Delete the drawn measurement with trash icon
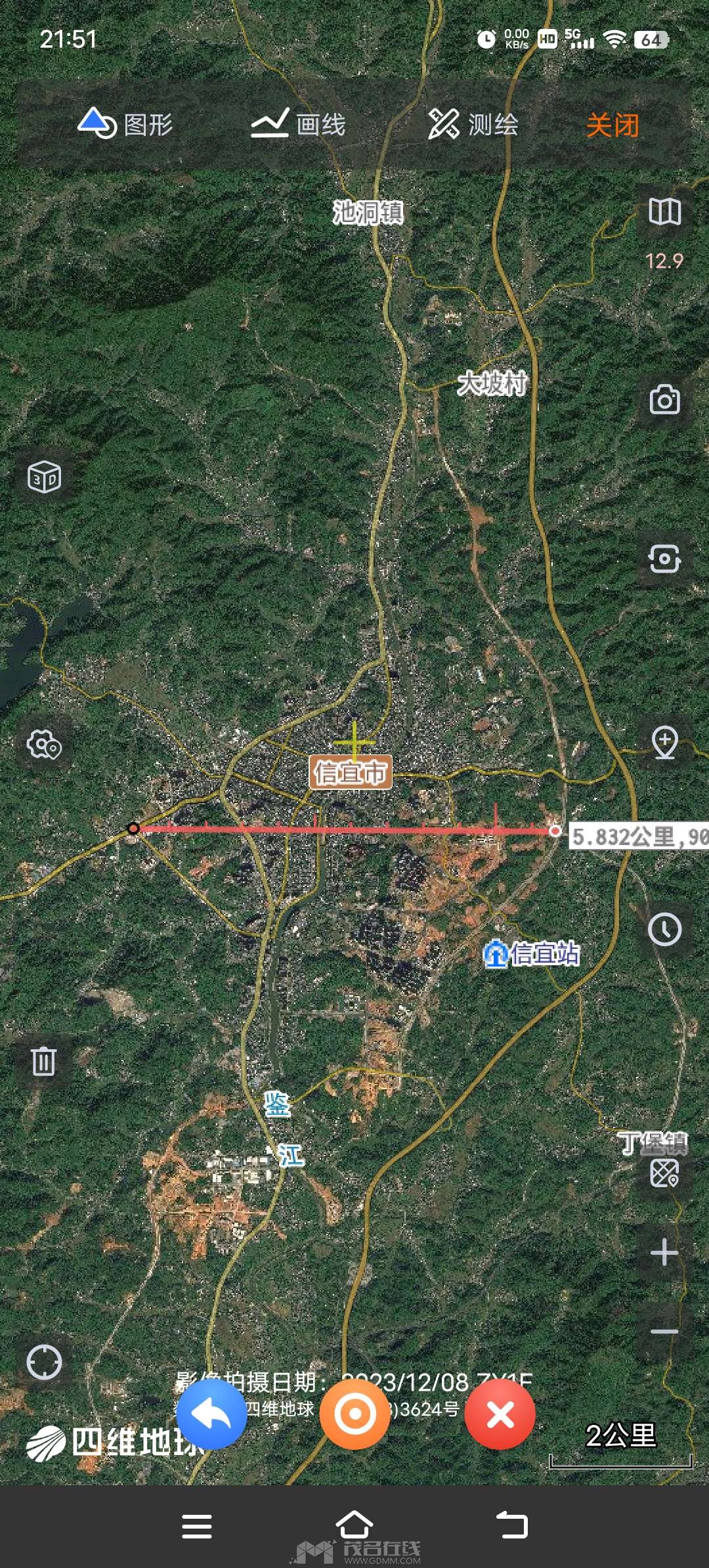 [44, 1061]
